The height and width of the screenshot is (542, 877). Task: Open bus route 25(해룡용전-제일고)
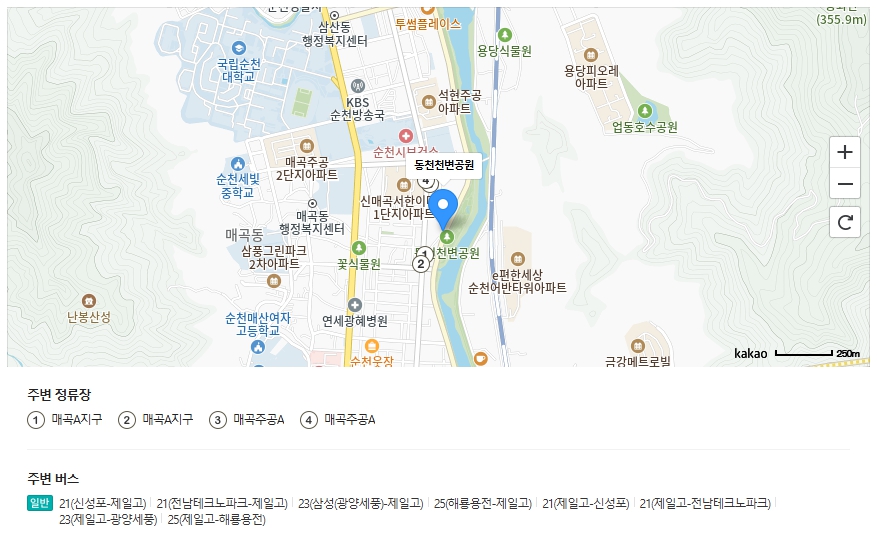(x=482, y=503)
